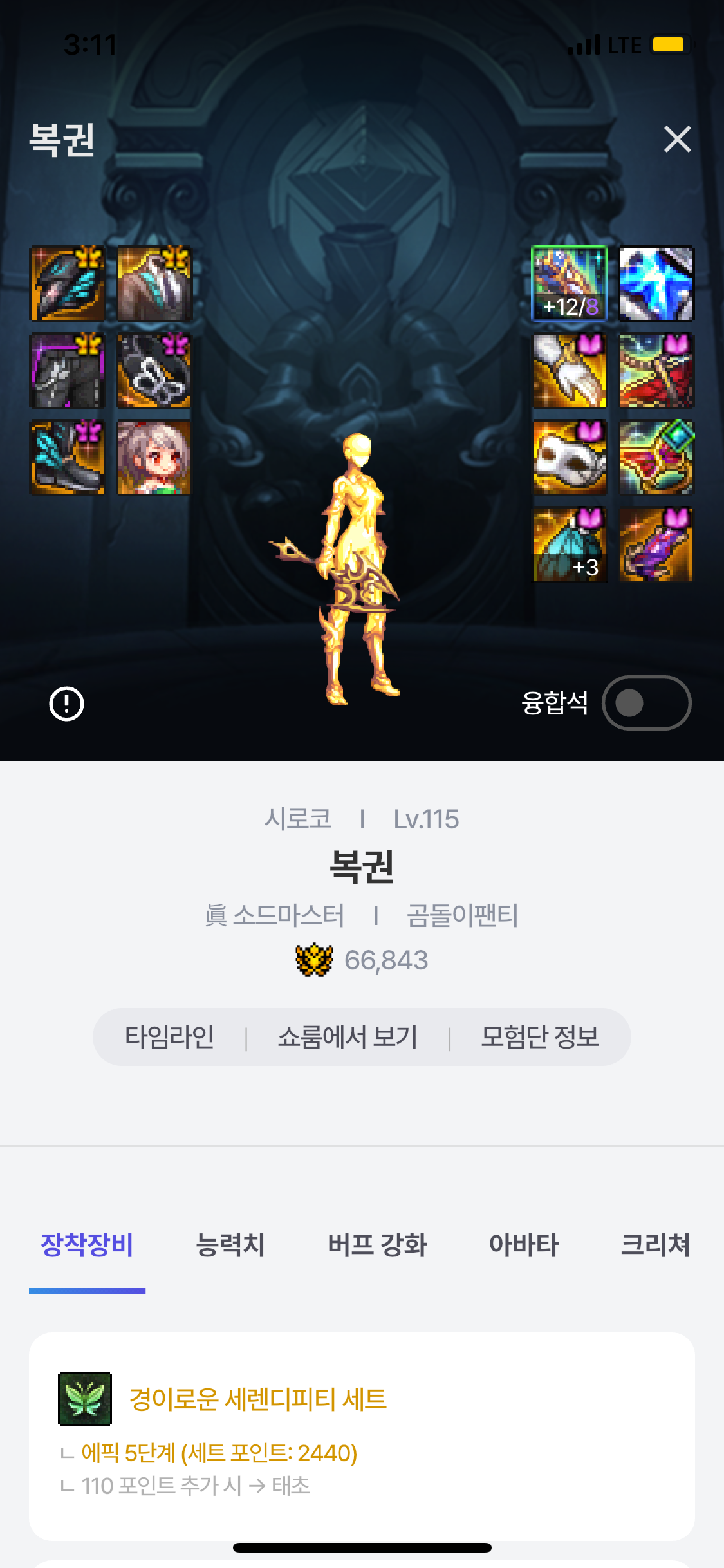Image resolution: width=724 pixels, height=1568 pixels.
Task: Toggle the 융합석 switch
Action: (x=646, y=703)
